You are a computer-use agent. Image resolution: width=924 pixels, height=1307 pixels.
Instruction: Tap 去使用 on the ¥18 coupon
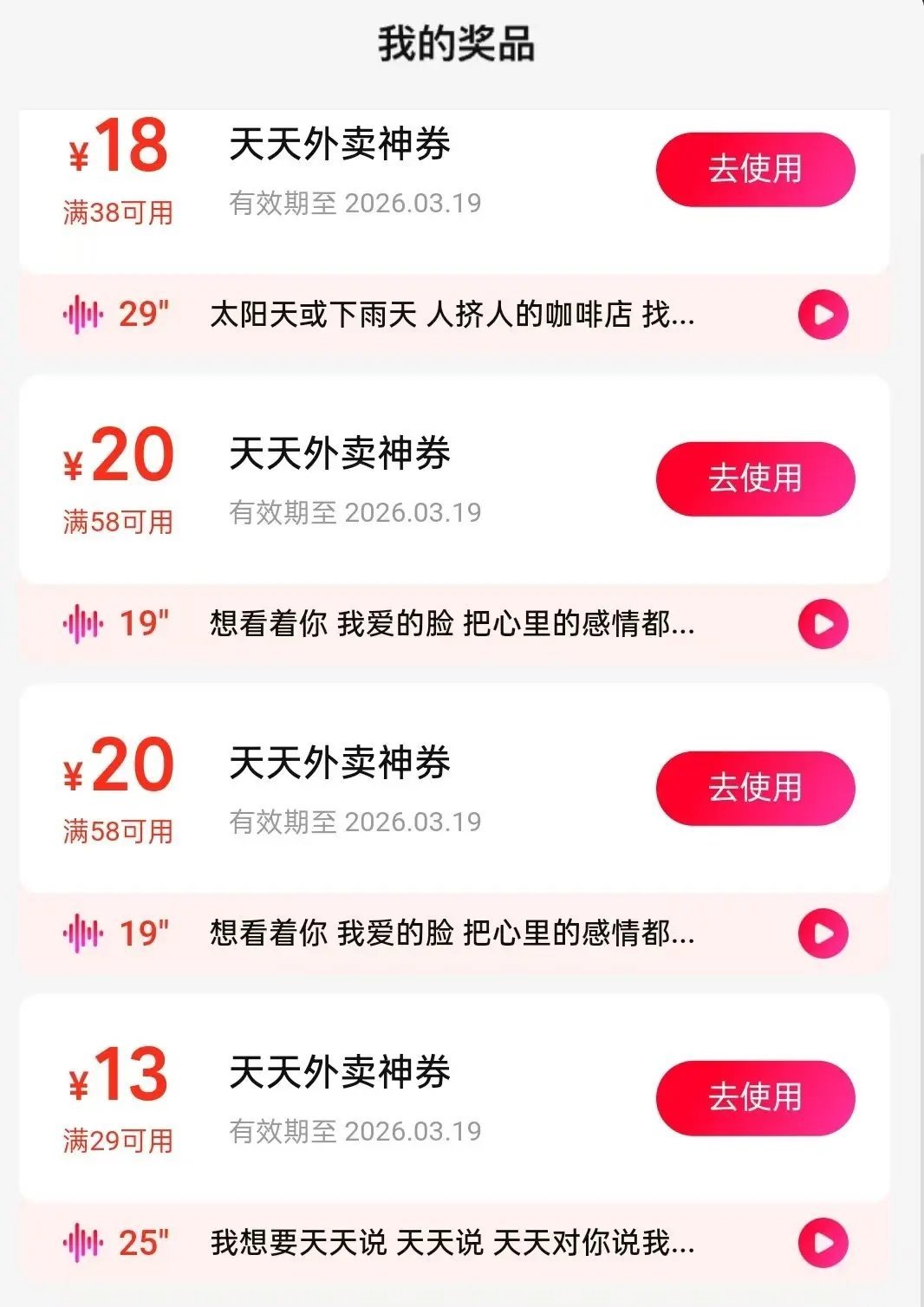pos(755,169)
